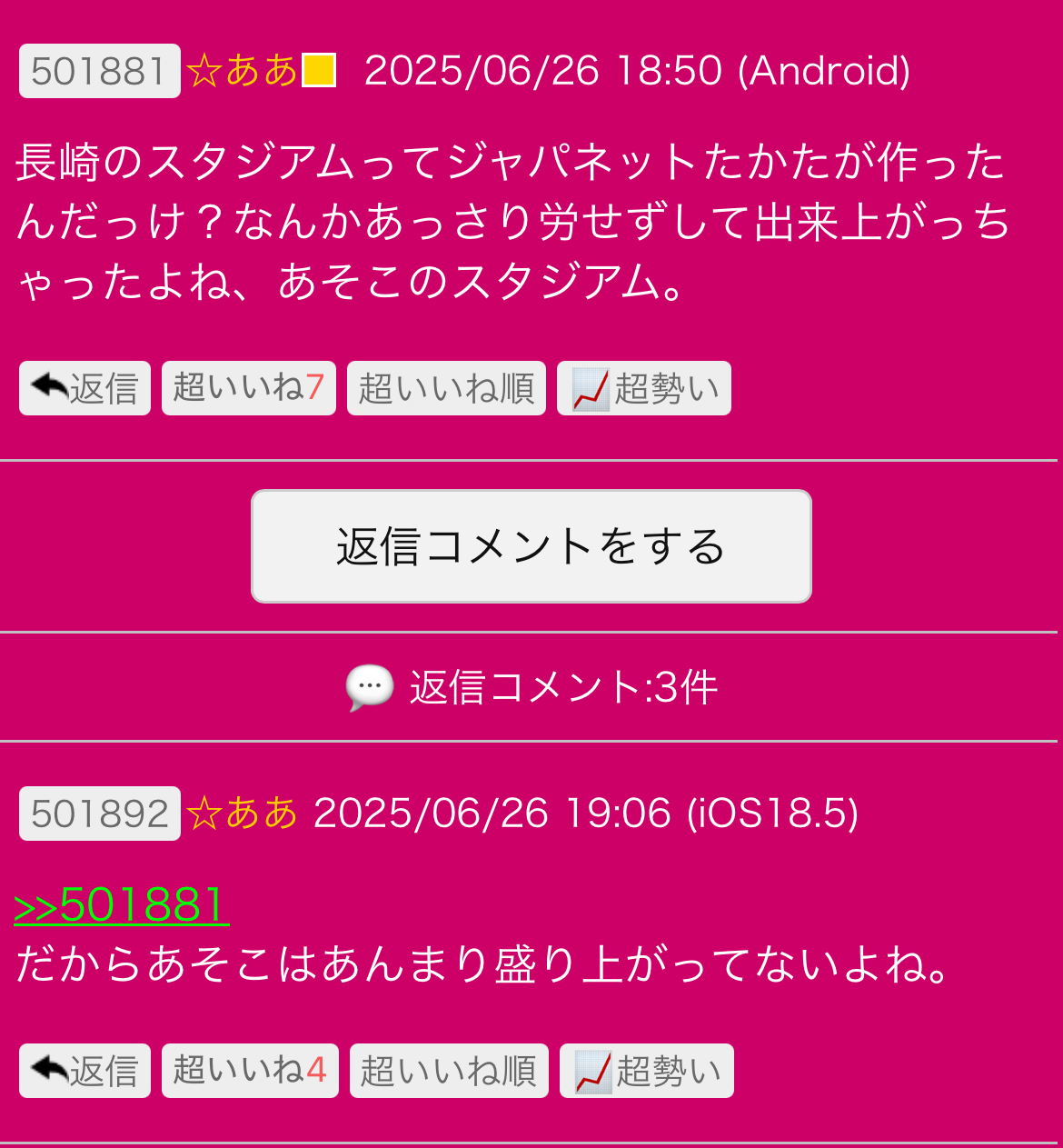Give 超いいね to comment 501892

click(250, 1071)
